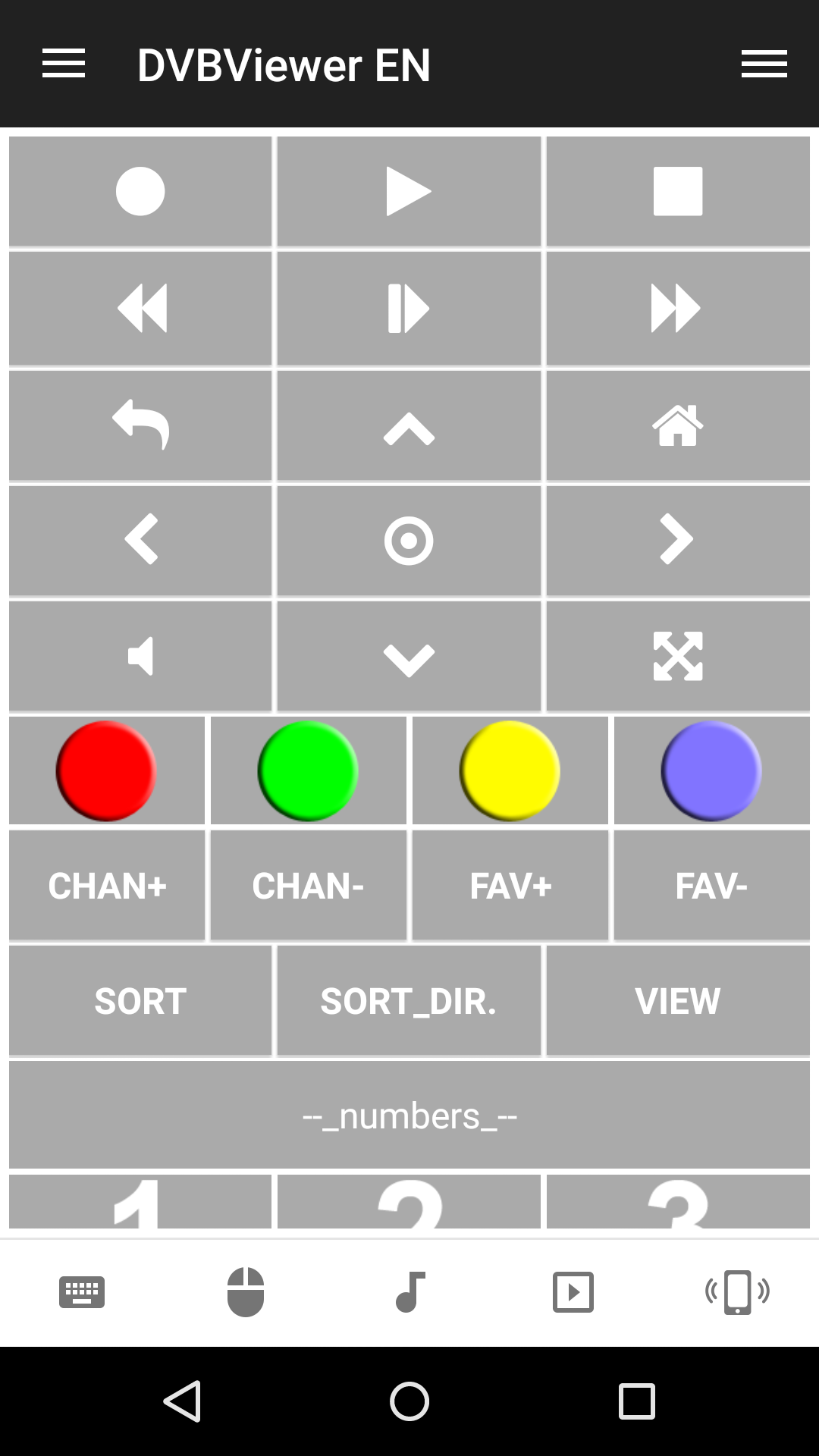Fast forward with the double-right arrows
The image size is (819, 1456).
pos(678,308)
